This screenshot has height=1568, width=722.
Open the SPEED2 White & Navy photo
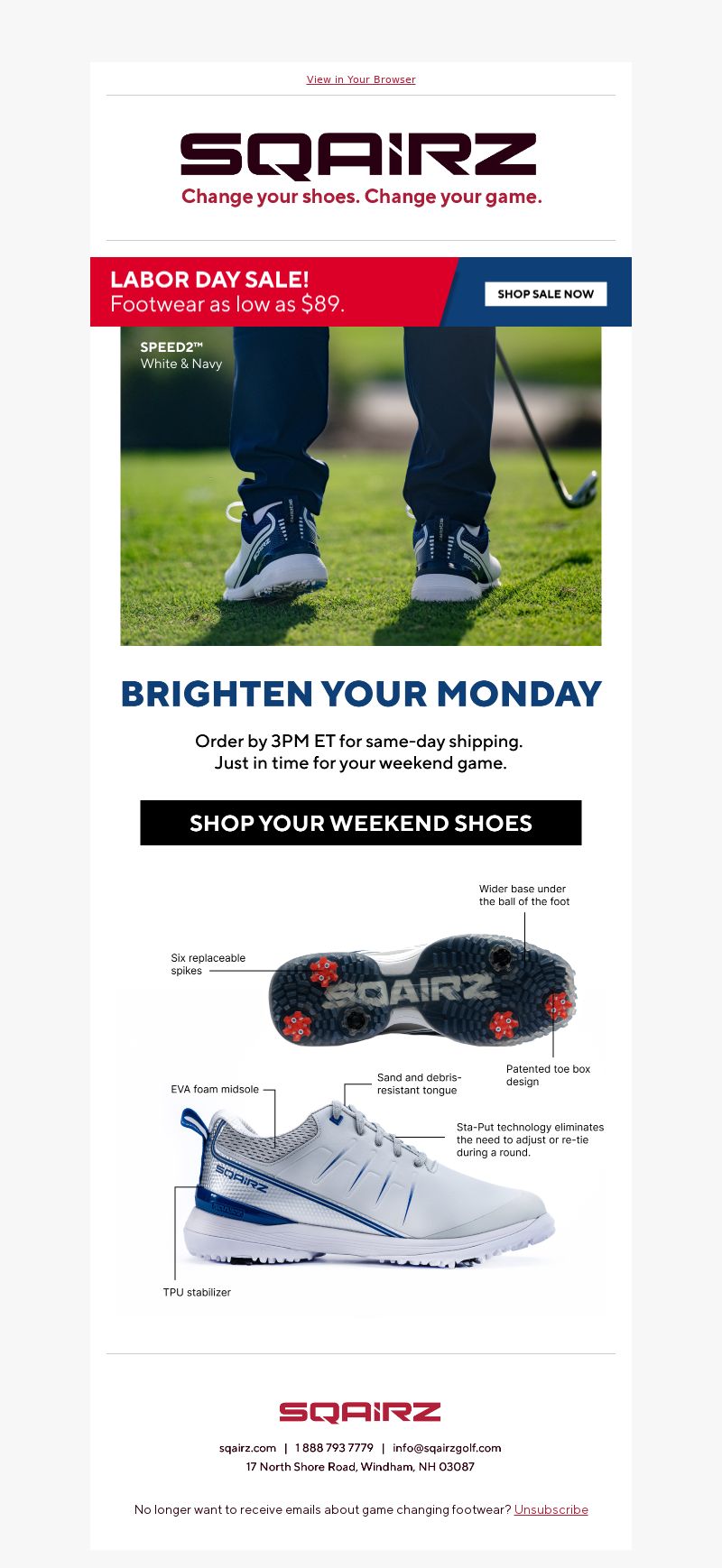[x=361, y=485]
